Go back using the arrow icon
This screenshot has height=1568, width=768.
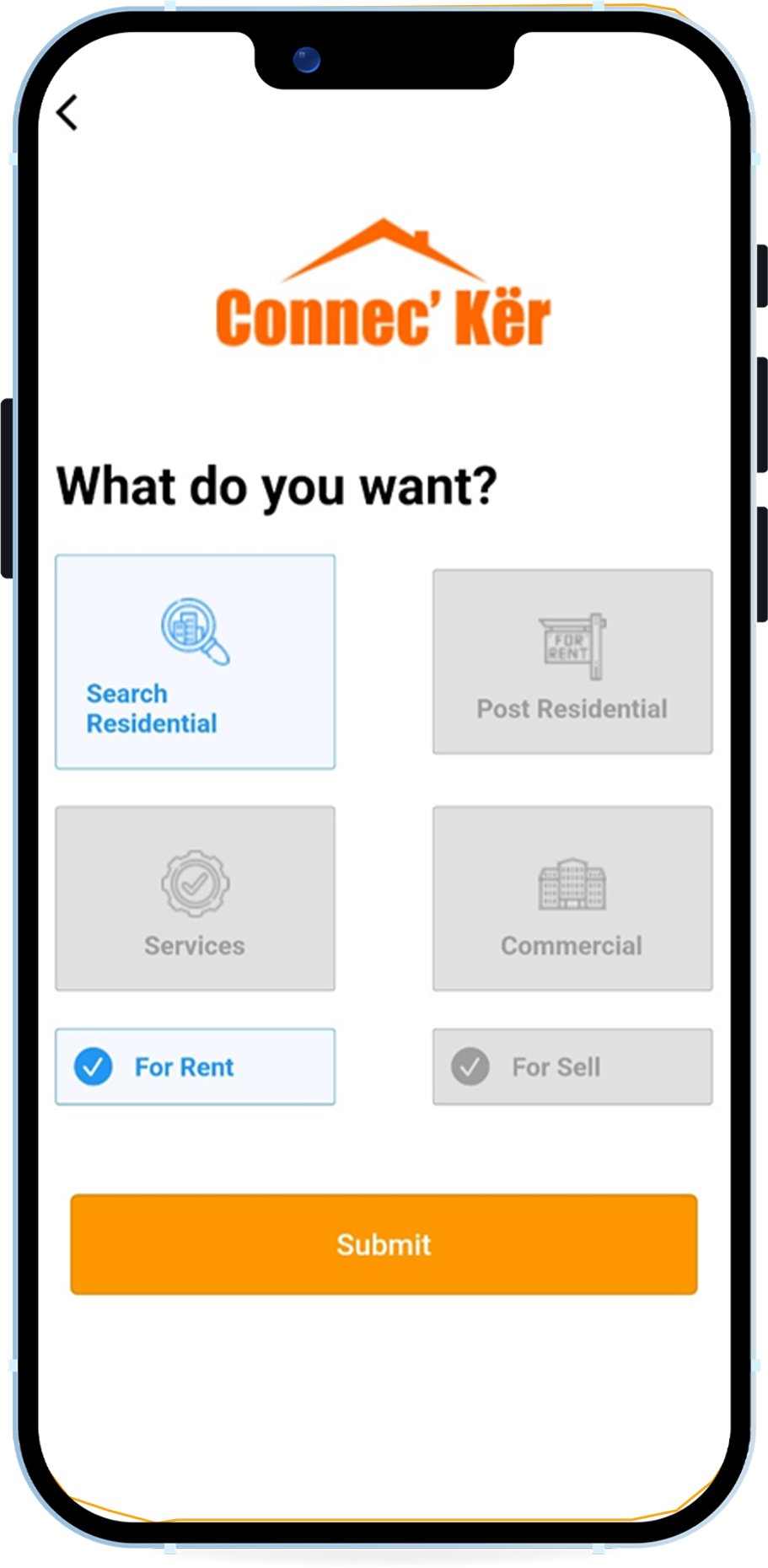(67, 112)
